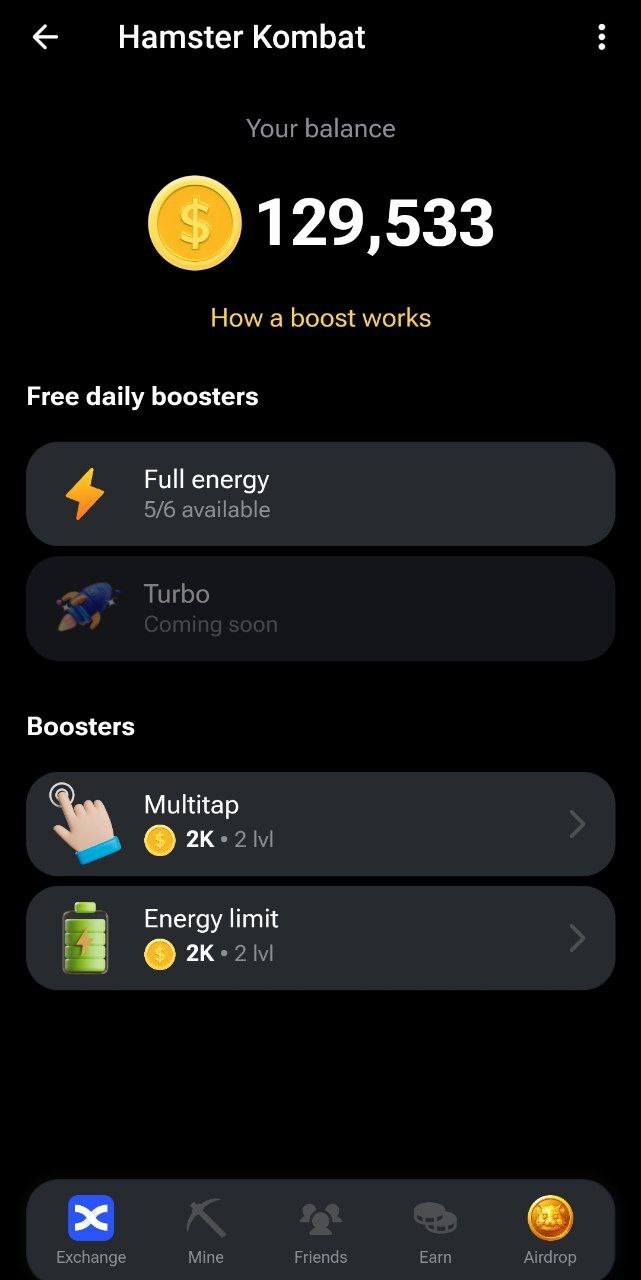Switch to the Exchange tab
This screenshot has width=641, height=1280.
[91, 1231]
